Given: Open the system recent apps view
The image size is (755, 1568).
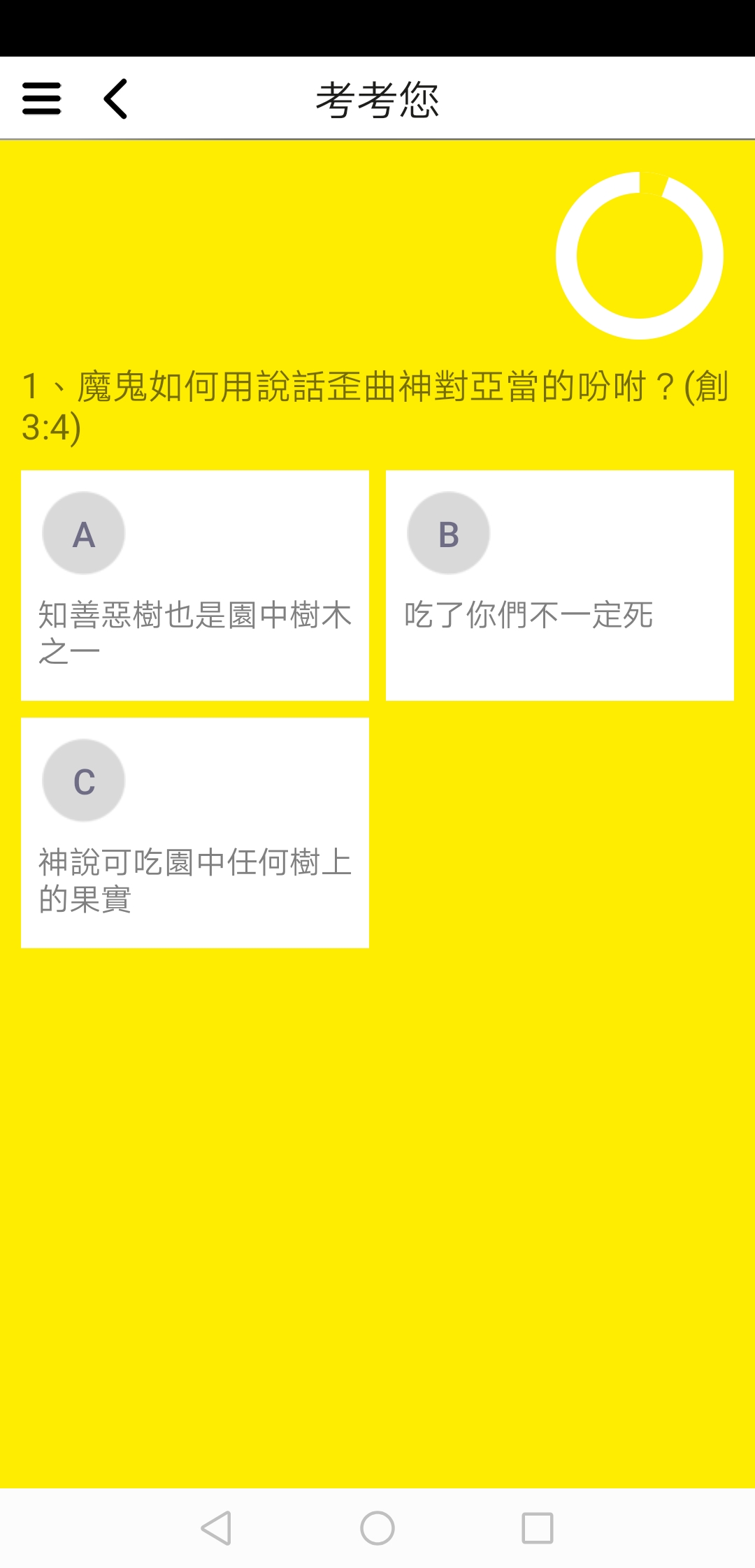Looking at the screenshot, I should tap(538, 1528).
